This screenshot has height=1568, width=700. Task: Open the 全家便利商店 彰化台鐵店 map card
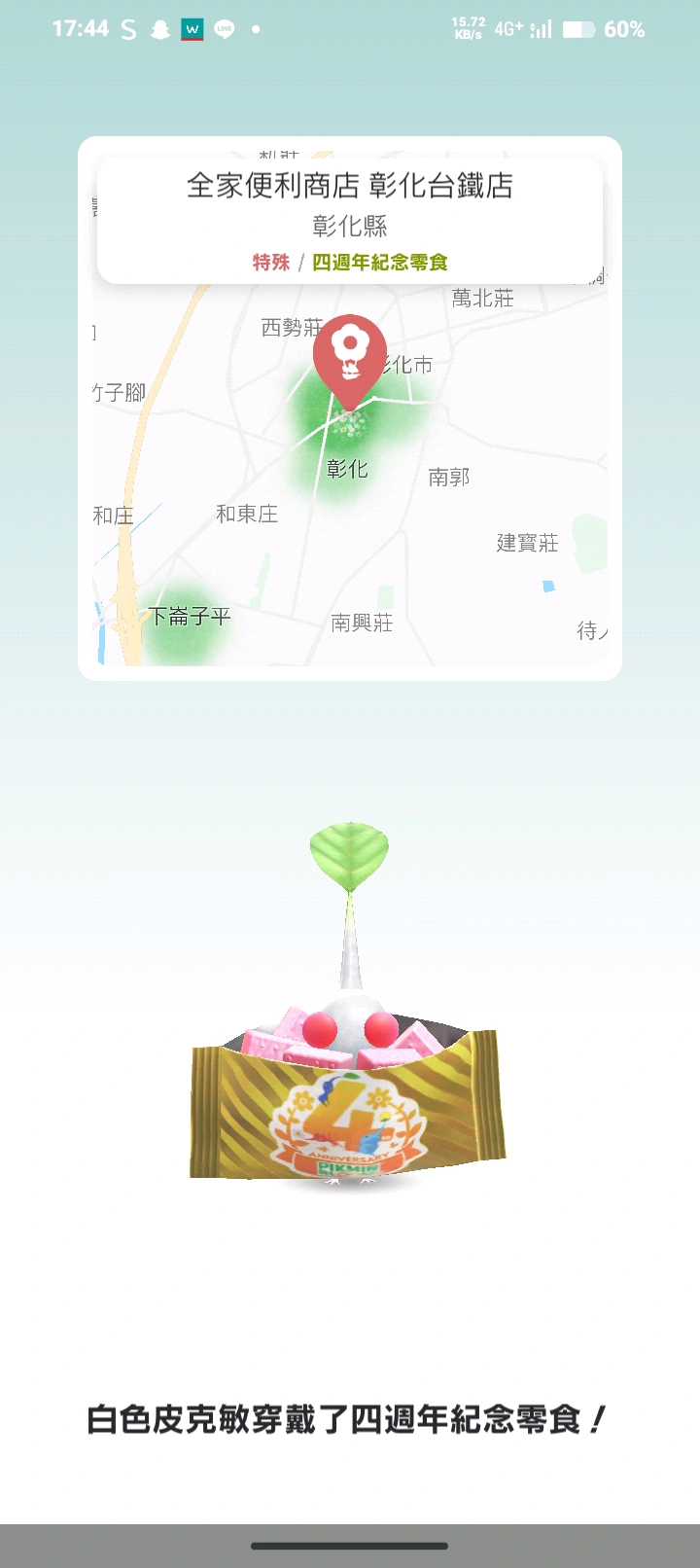[350, 220]
